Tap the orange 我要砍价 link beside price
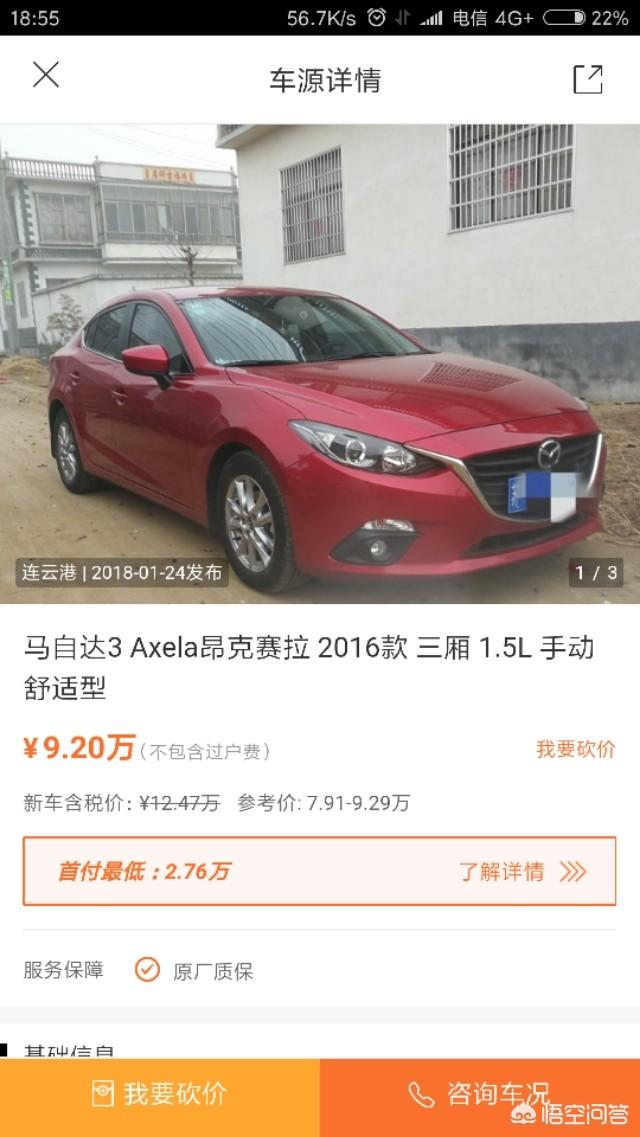Viewport: 640px width, 1137px height. (x=575, y=749)
